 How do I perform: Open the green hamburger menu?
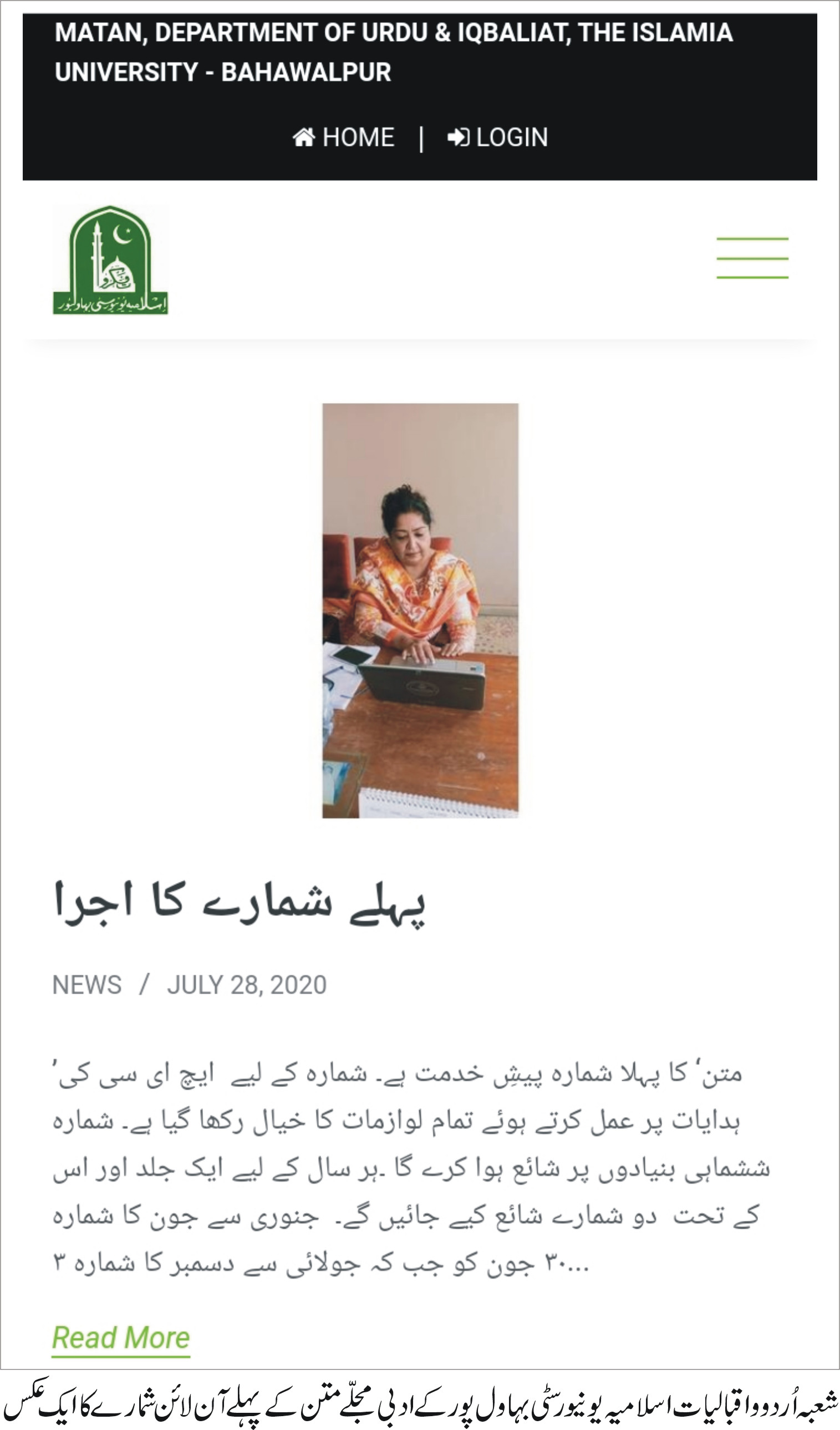click(752, 258)
